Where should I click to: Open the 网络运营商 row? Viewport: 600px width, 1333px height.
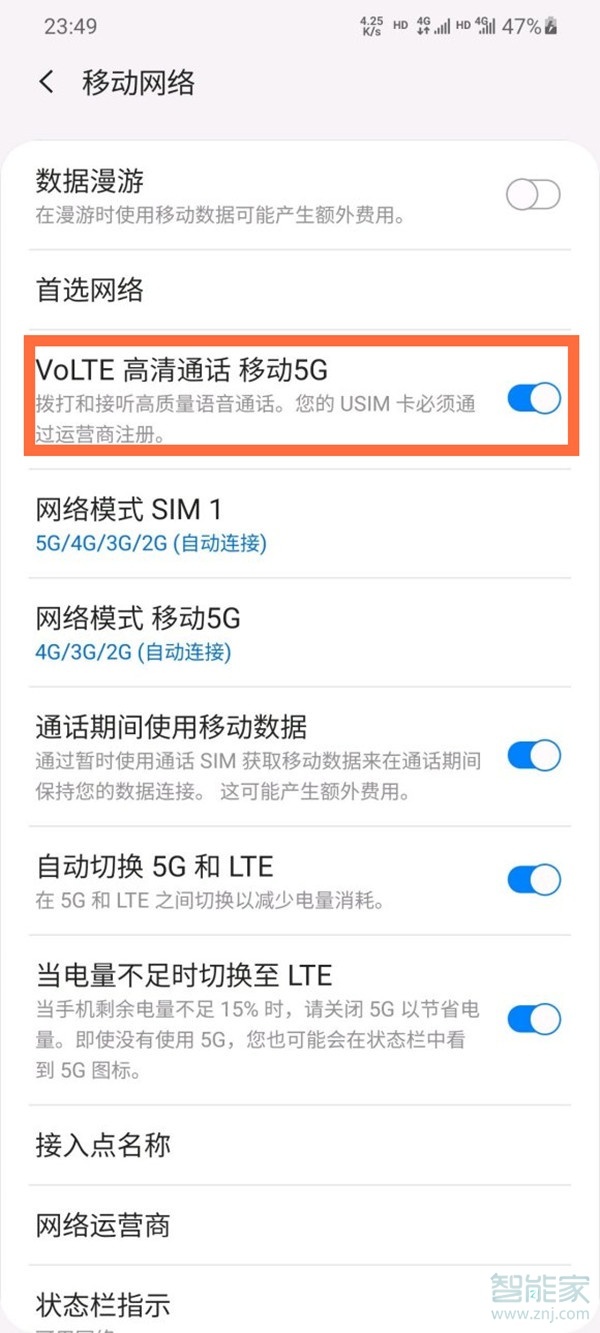tap(300, 1225)
